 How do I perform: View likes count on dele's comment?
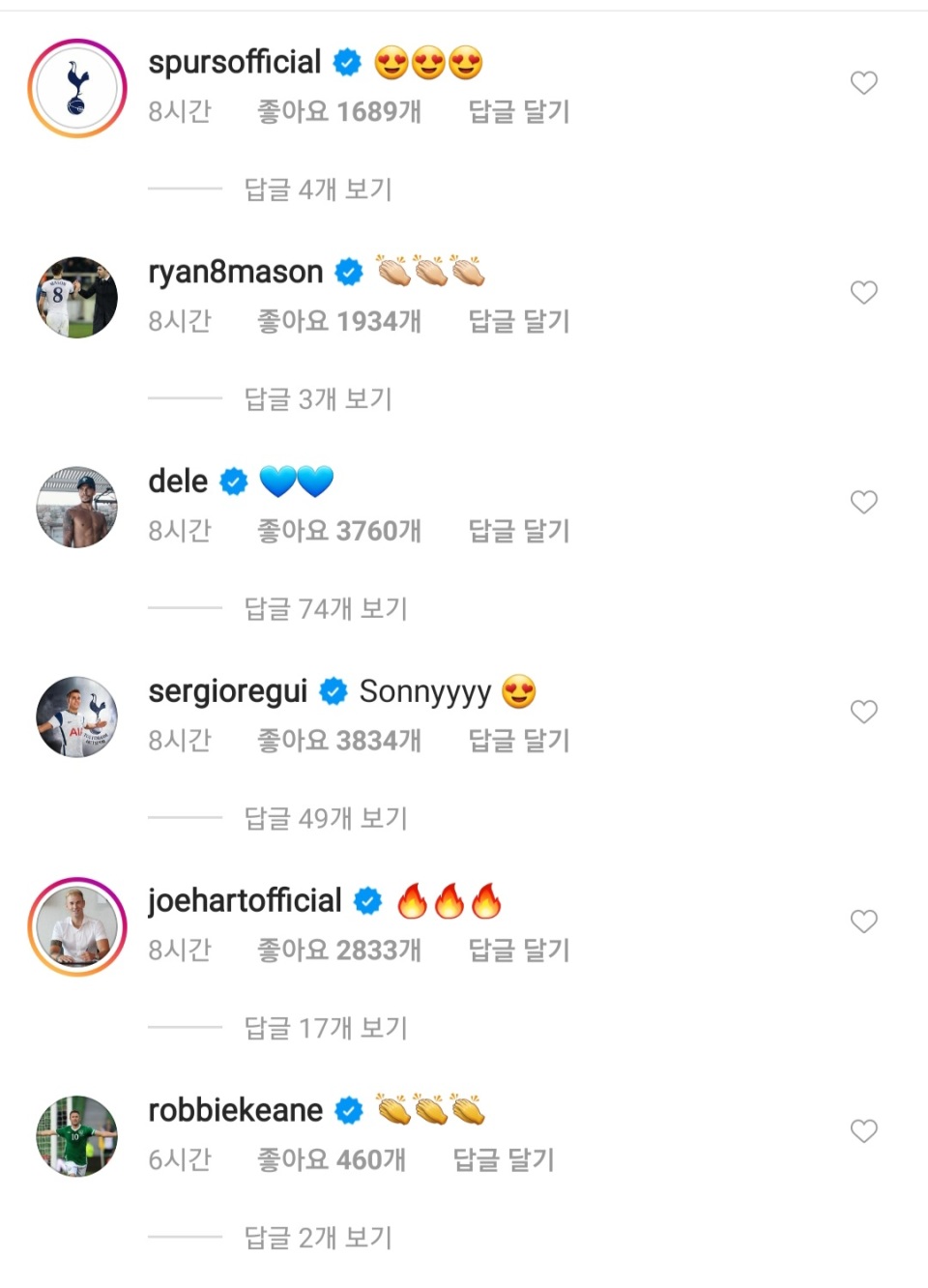coord(338,531)
